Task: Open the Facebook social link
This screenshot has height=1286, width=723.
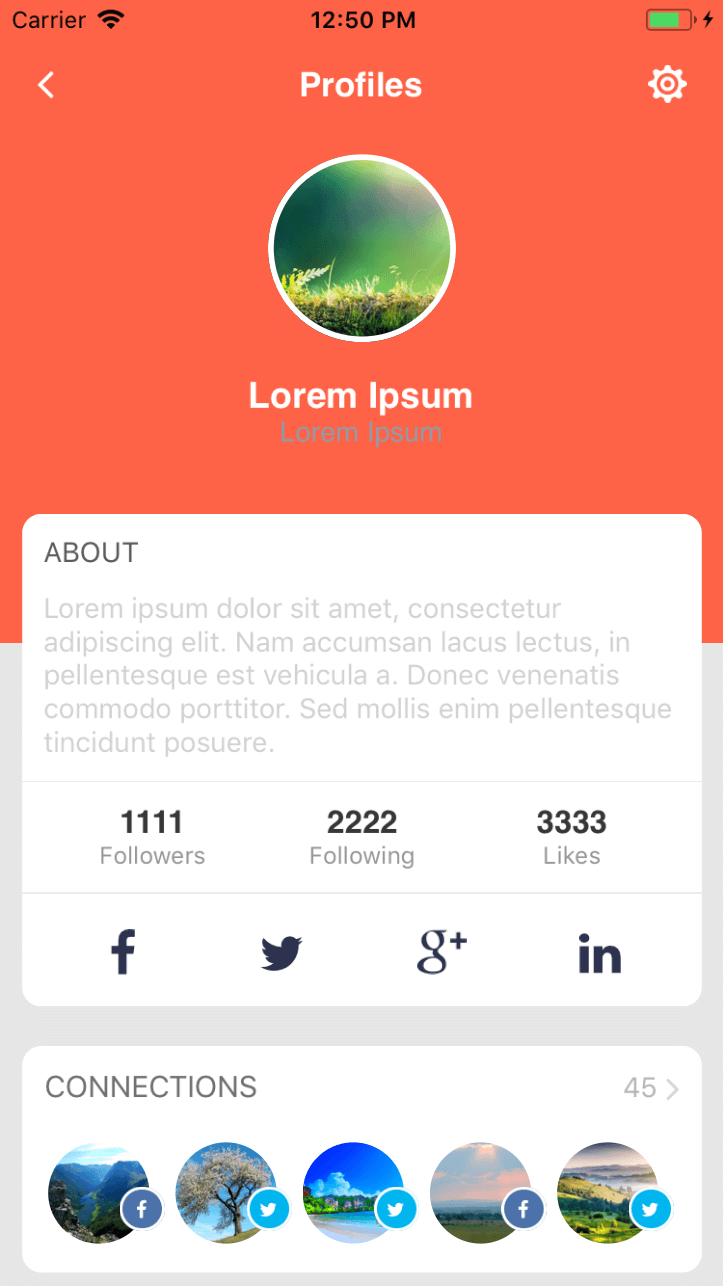Action: pos(123,951)
